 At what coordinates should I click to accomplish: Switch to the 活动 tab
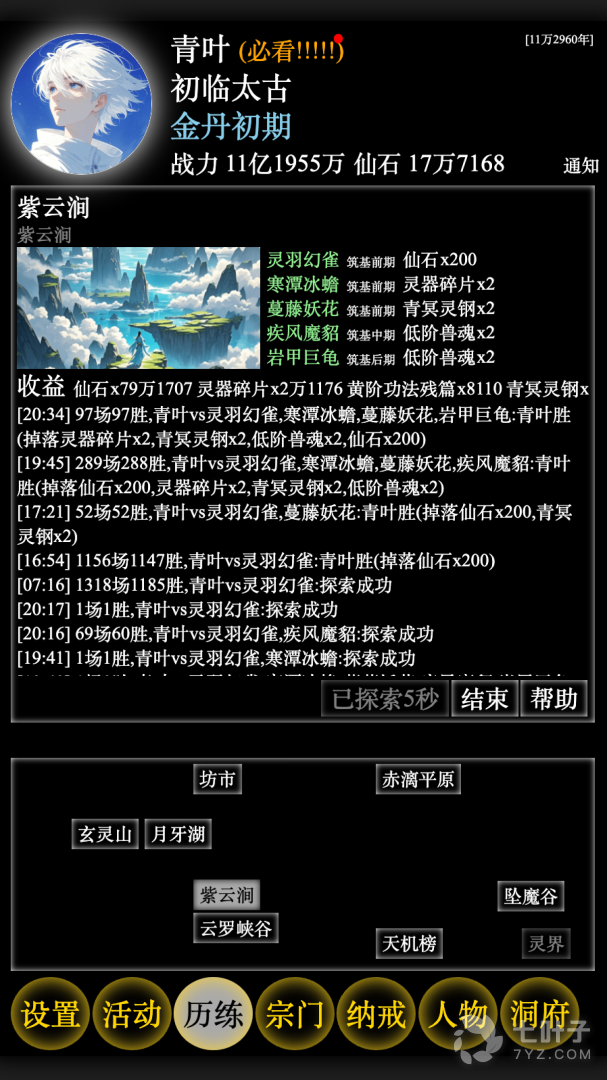click(132, 1015)
